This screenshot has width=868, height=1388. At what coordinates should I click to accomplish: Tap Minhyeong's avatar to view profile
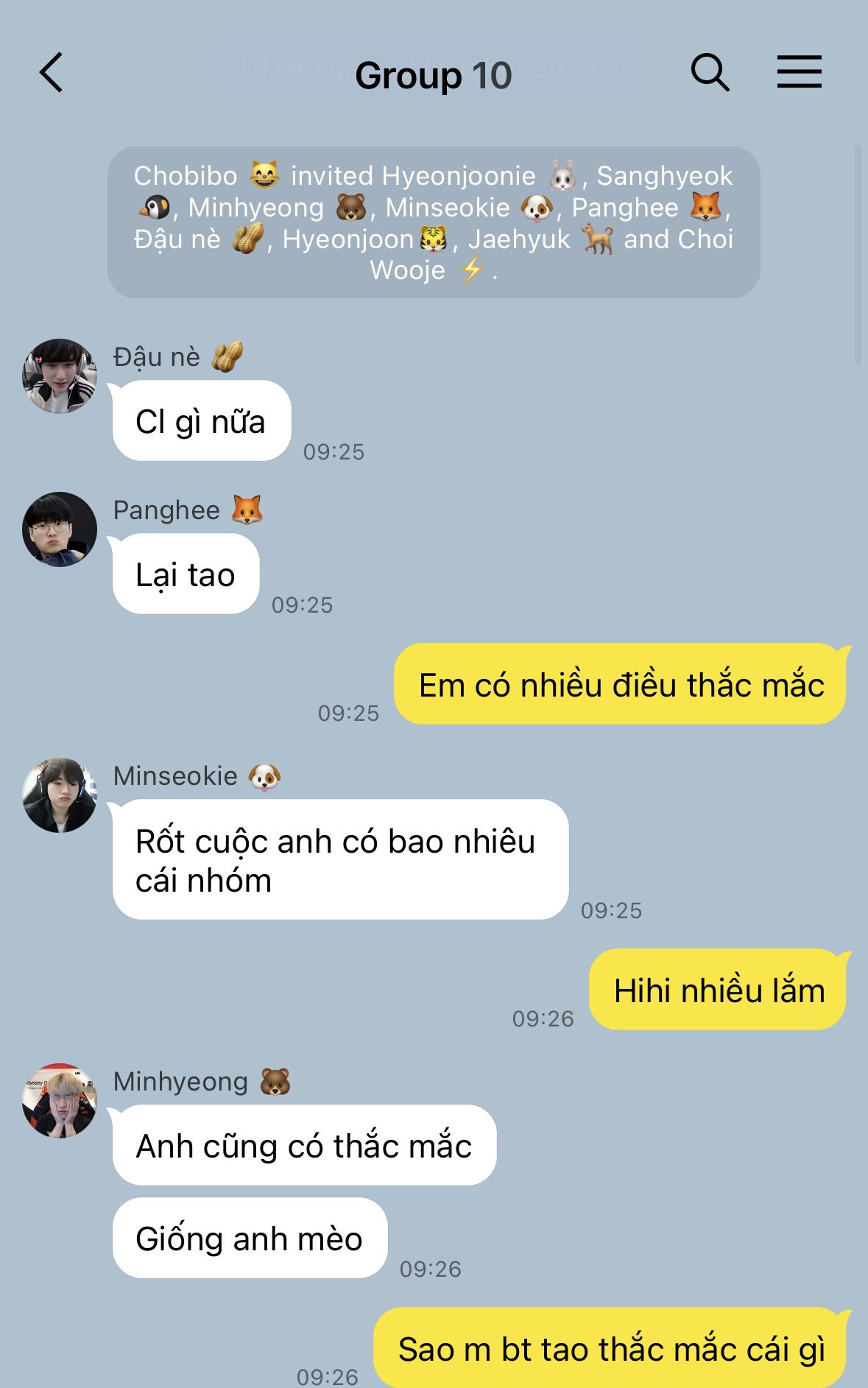60,1101
